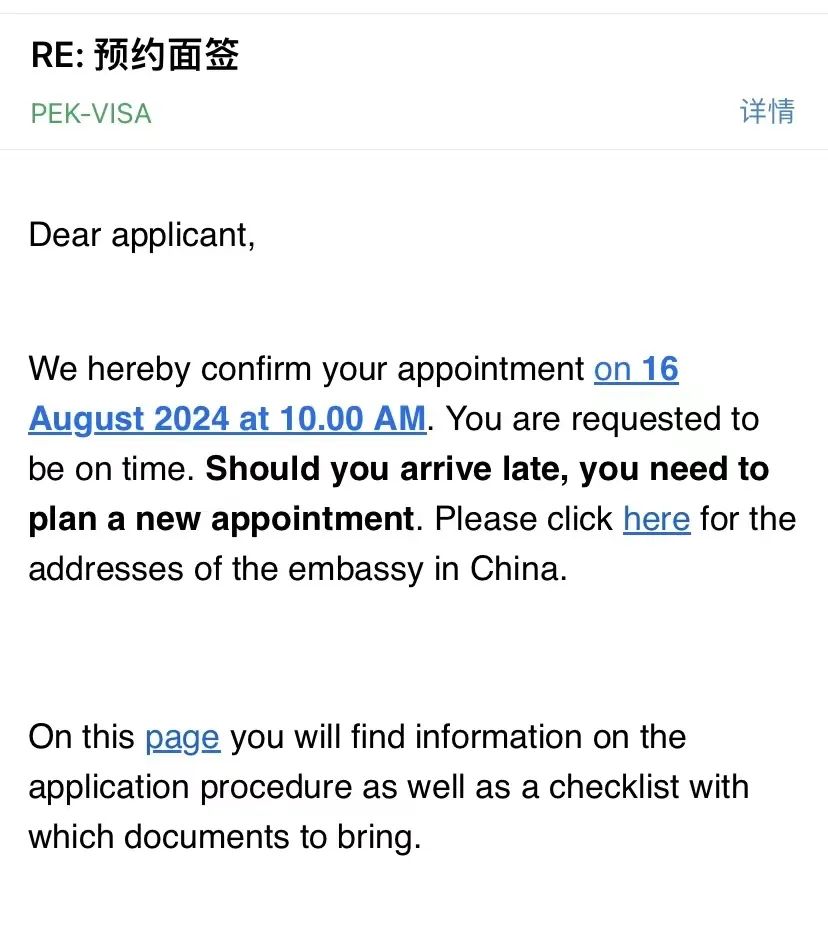Open the 'page' link about application procedure

182,738
